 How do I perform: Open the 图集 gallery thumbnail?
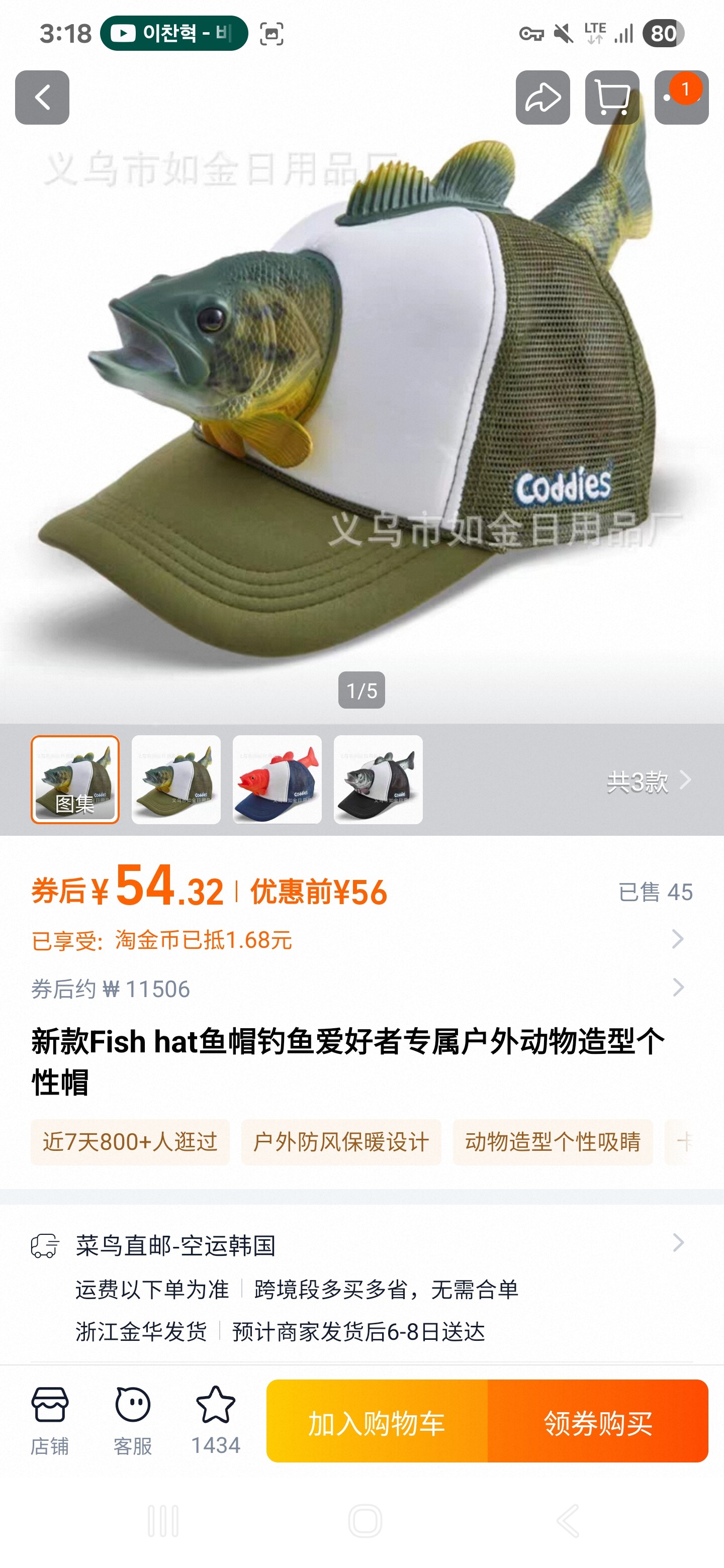click(x=75, y=780)
